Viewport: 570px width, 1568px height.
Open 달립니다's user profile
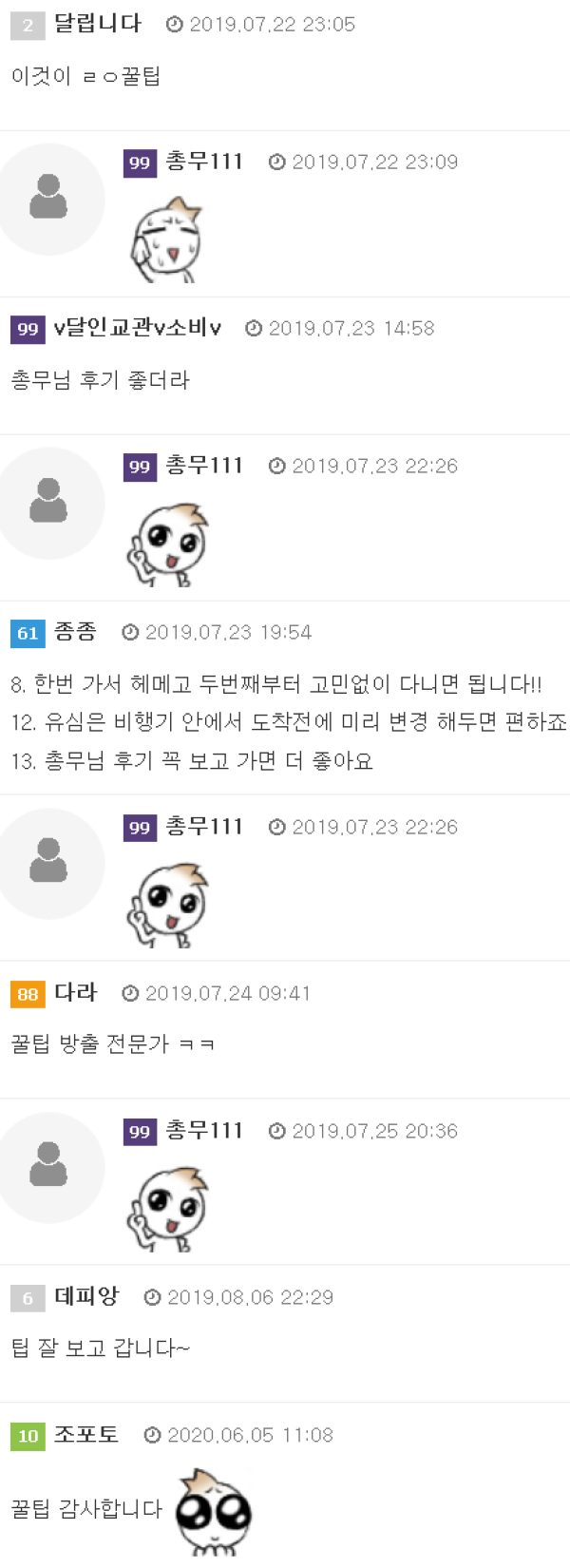click(97, 24)
